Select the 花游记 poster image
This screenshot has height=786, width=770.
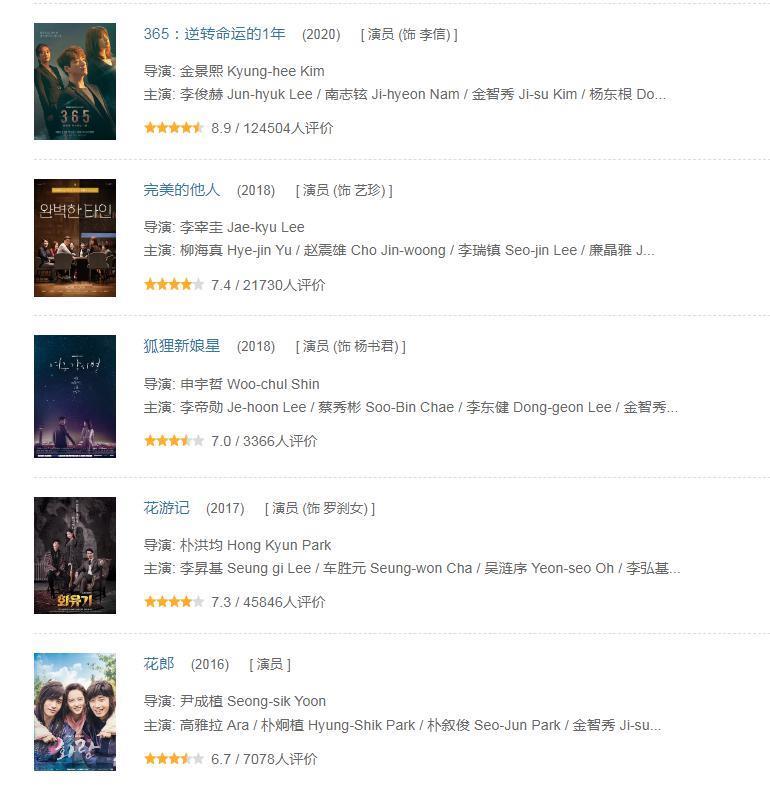75,555
